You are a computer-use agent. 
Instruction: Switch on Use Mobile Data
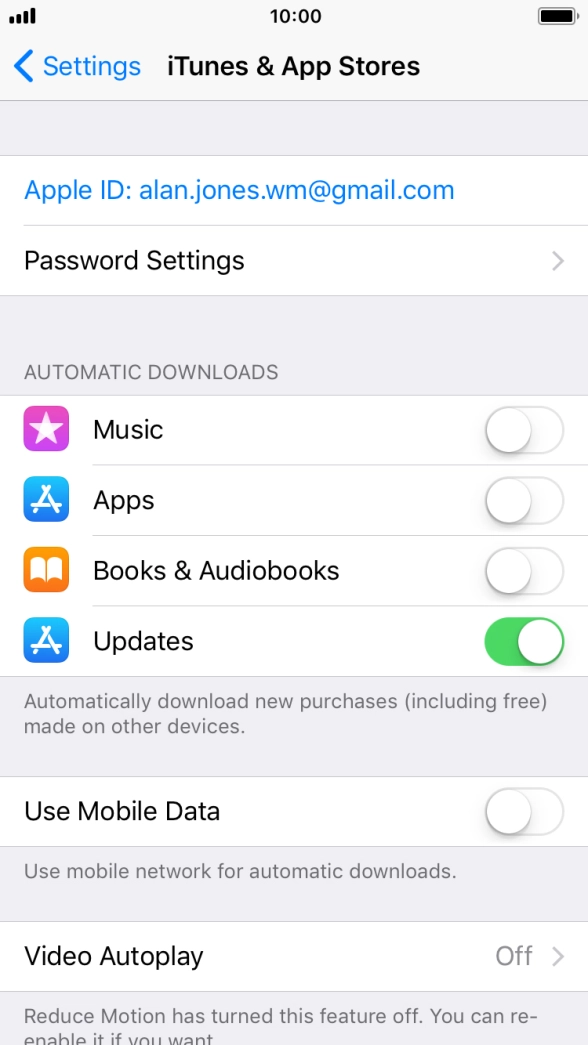[524, 812]
